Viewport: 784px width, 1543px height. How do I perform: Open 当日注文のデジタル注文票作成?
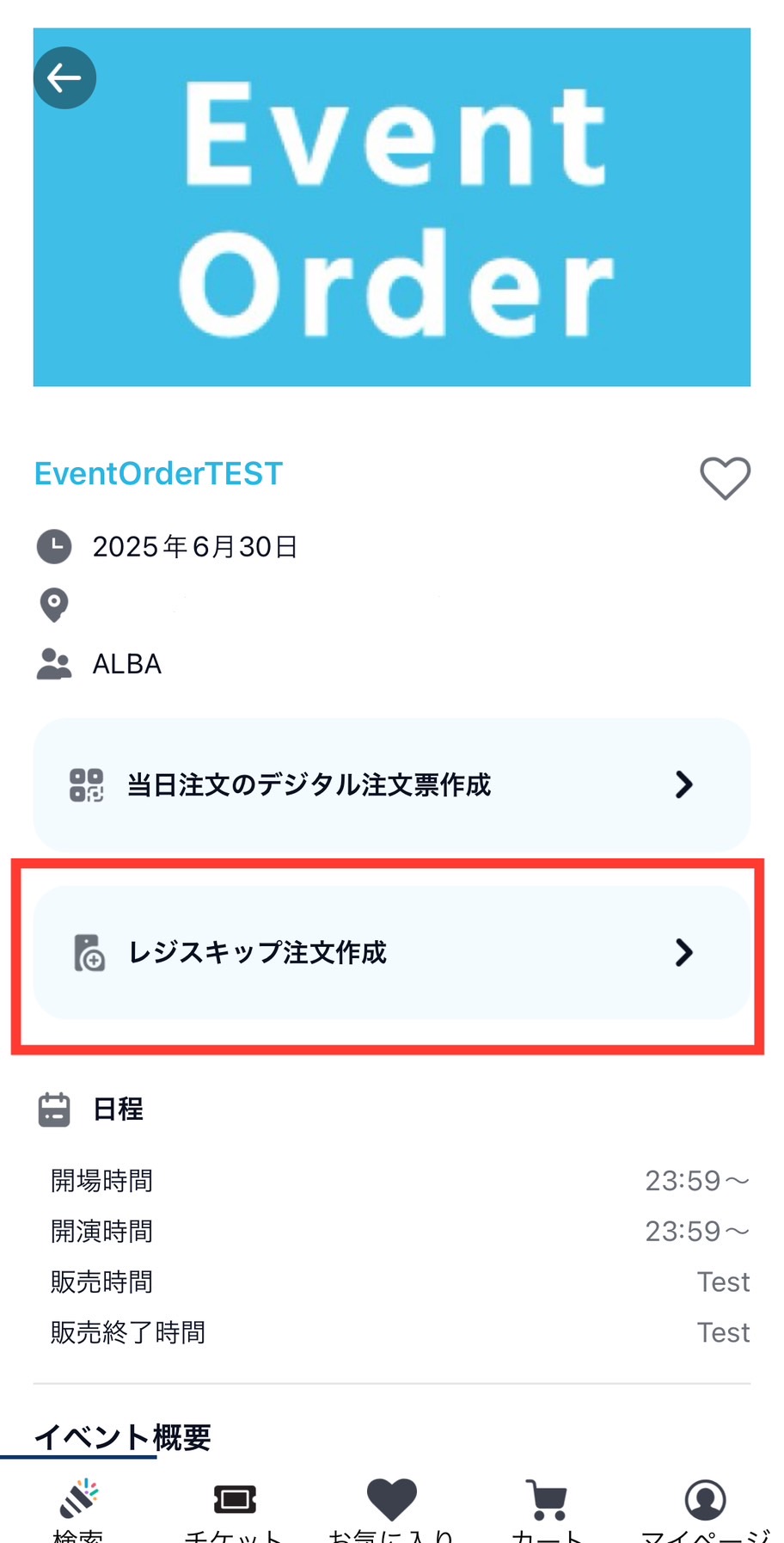click(392, 784)
